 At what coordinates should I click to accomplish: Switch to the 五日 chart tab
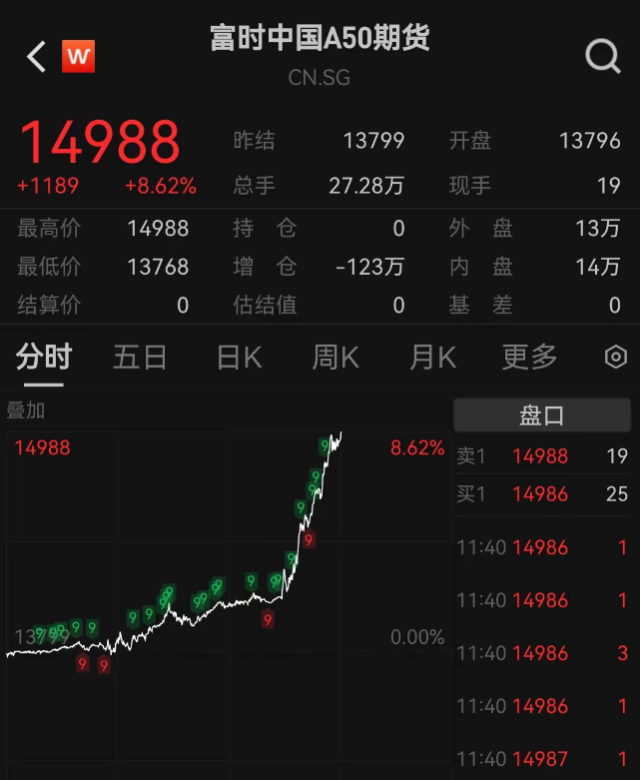tap(140, 357)
